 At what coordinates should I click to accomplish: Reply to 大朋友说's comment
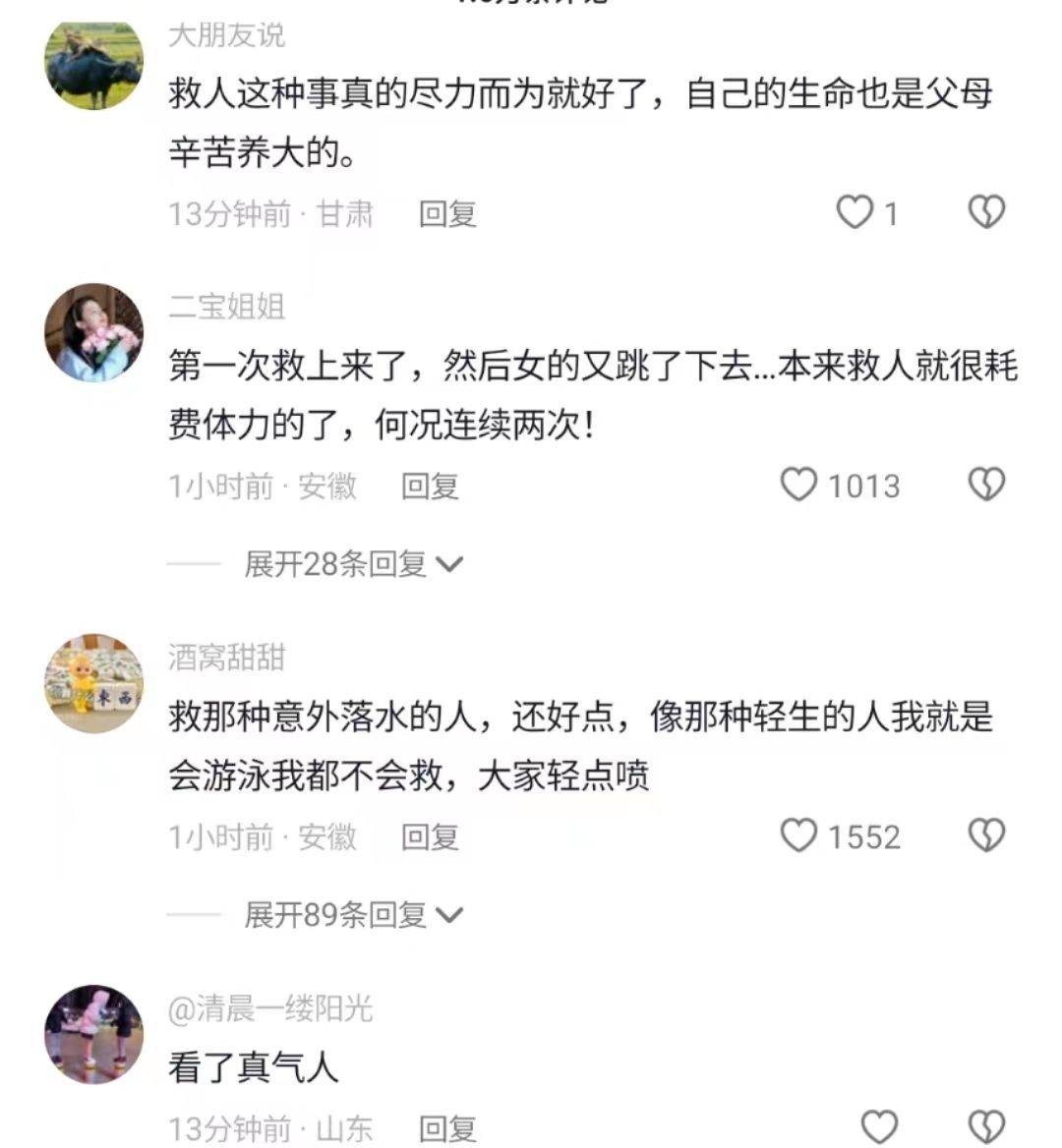[447, 213]
